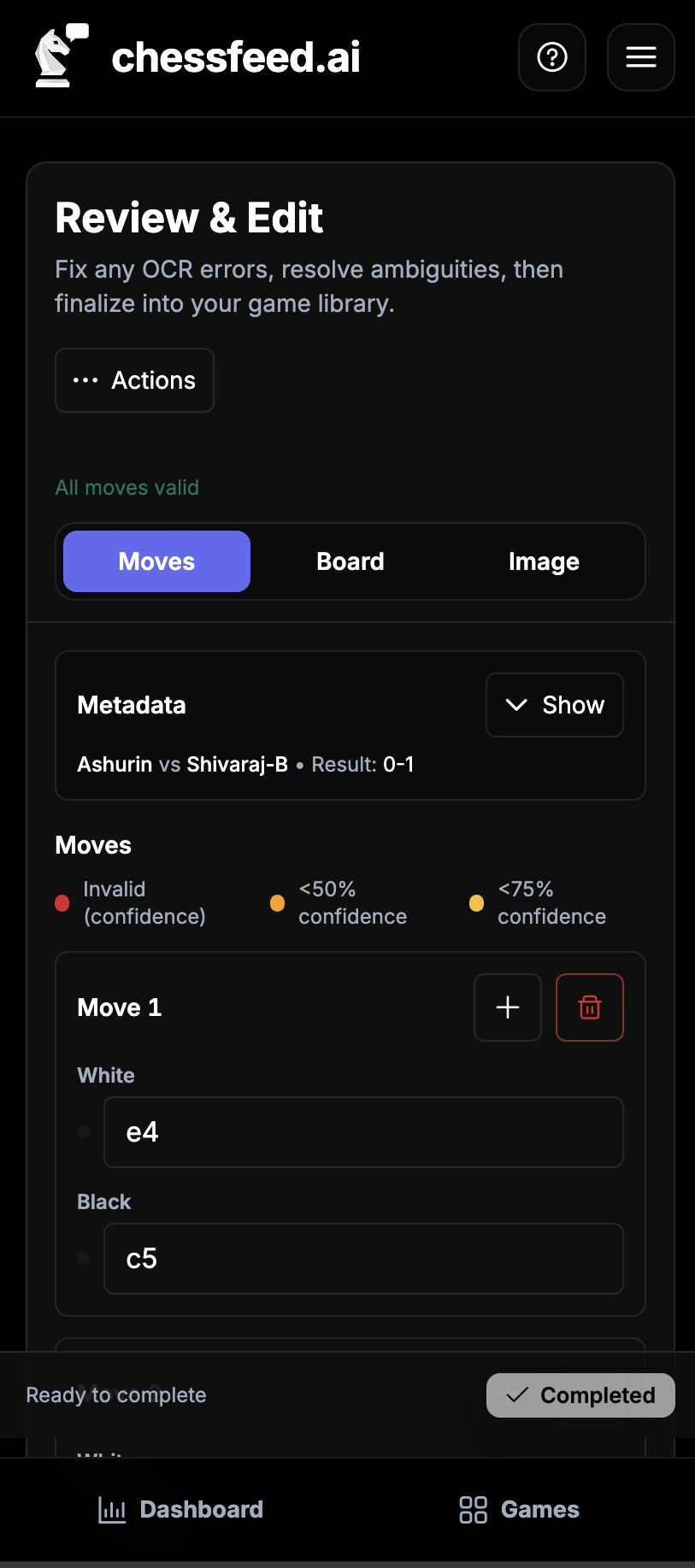This screenshot has height=1568, width=695.
Task: Delete Move 1 with the trash icon
Action: pos(590,1007)
